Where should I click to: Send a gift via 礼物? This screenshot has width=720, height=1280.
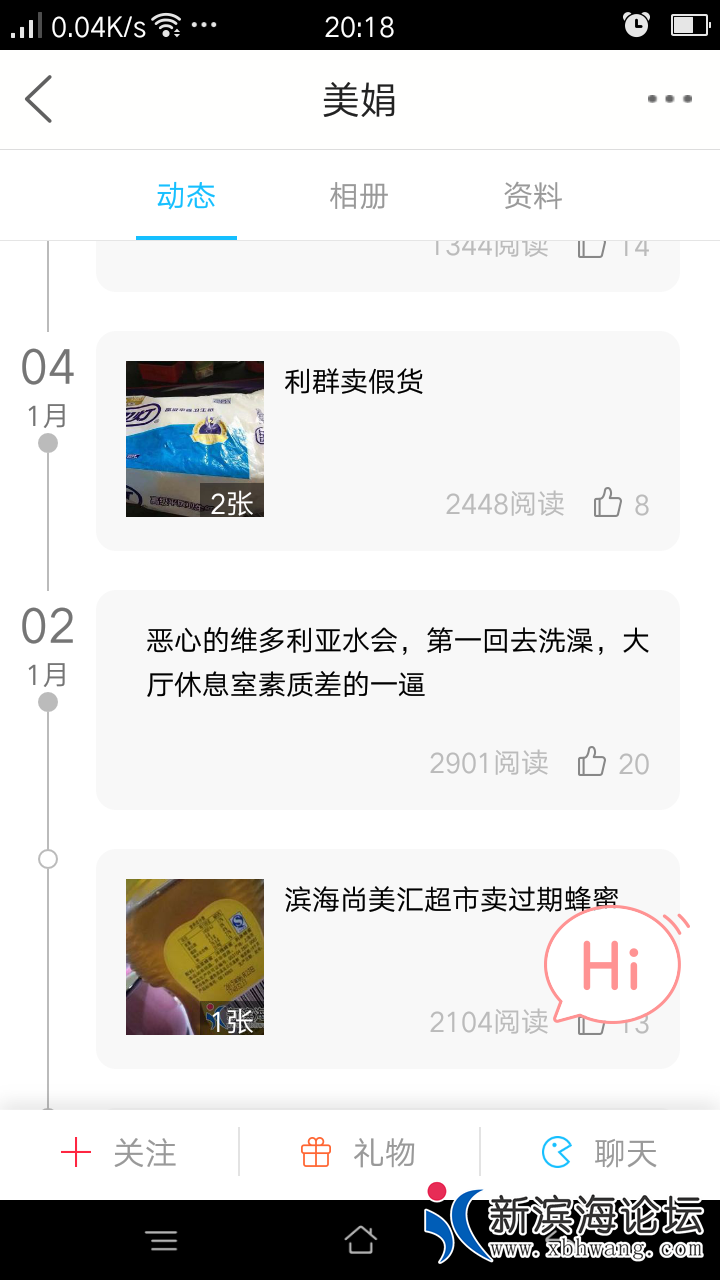pyautogui.click(x=358, y=1153)
